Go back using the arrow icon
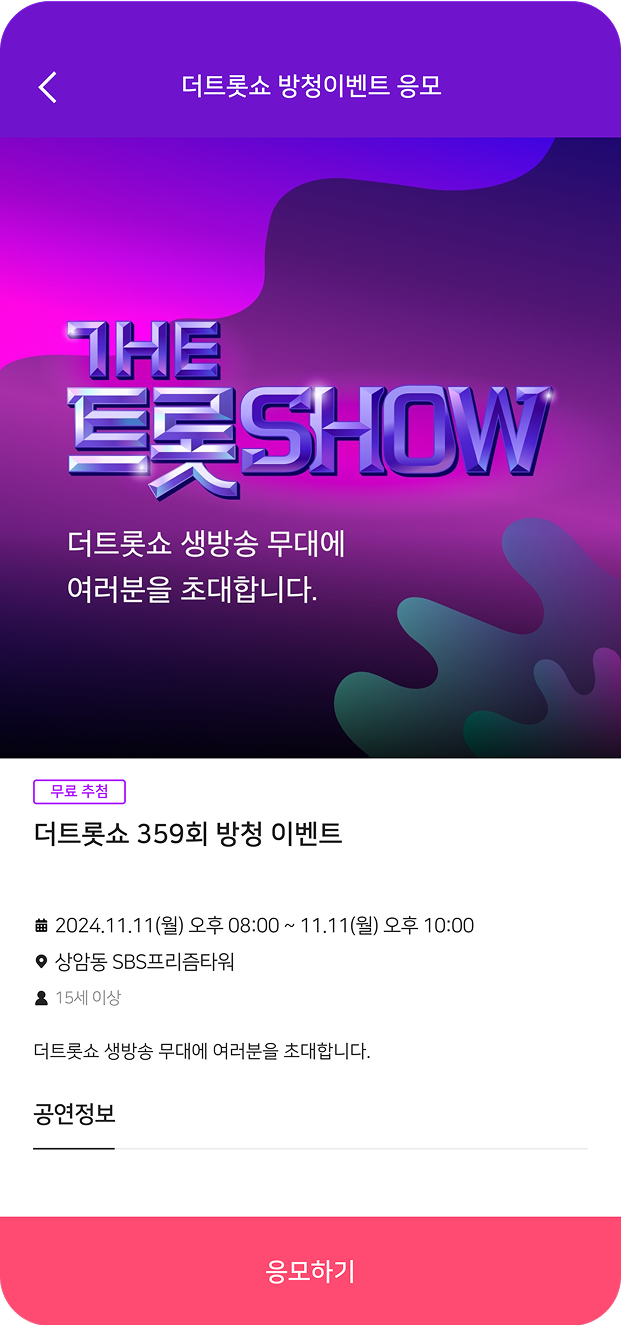The image size is (621, 1326). (x=47, y=87)
